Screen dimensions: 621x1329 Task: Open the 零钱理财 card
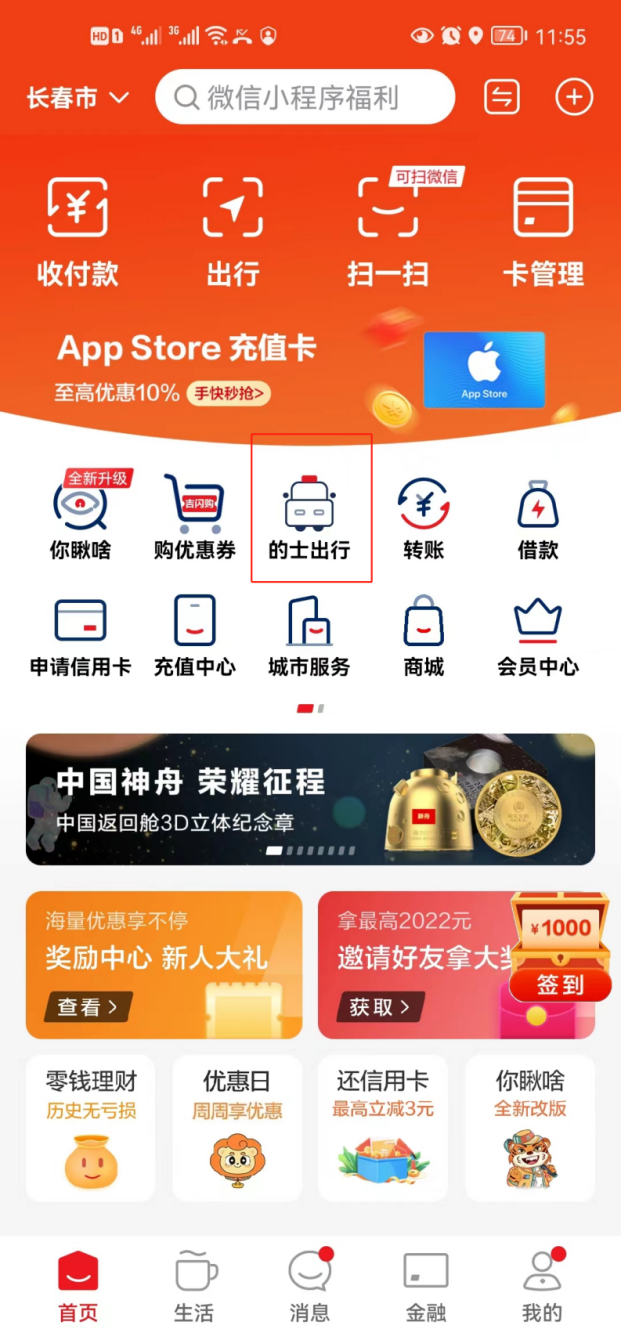coord(90,1128)
